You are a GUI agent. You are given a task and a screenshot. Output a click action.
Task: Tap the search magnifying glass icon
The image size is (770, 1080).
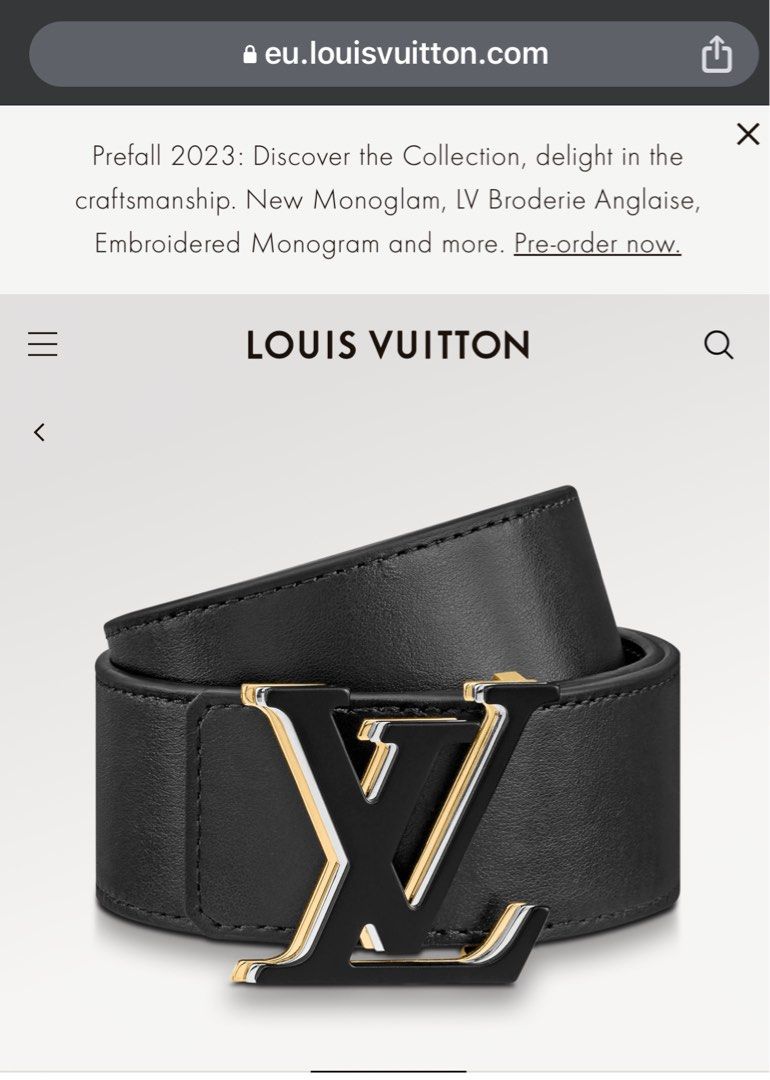[x=718, y=345]
